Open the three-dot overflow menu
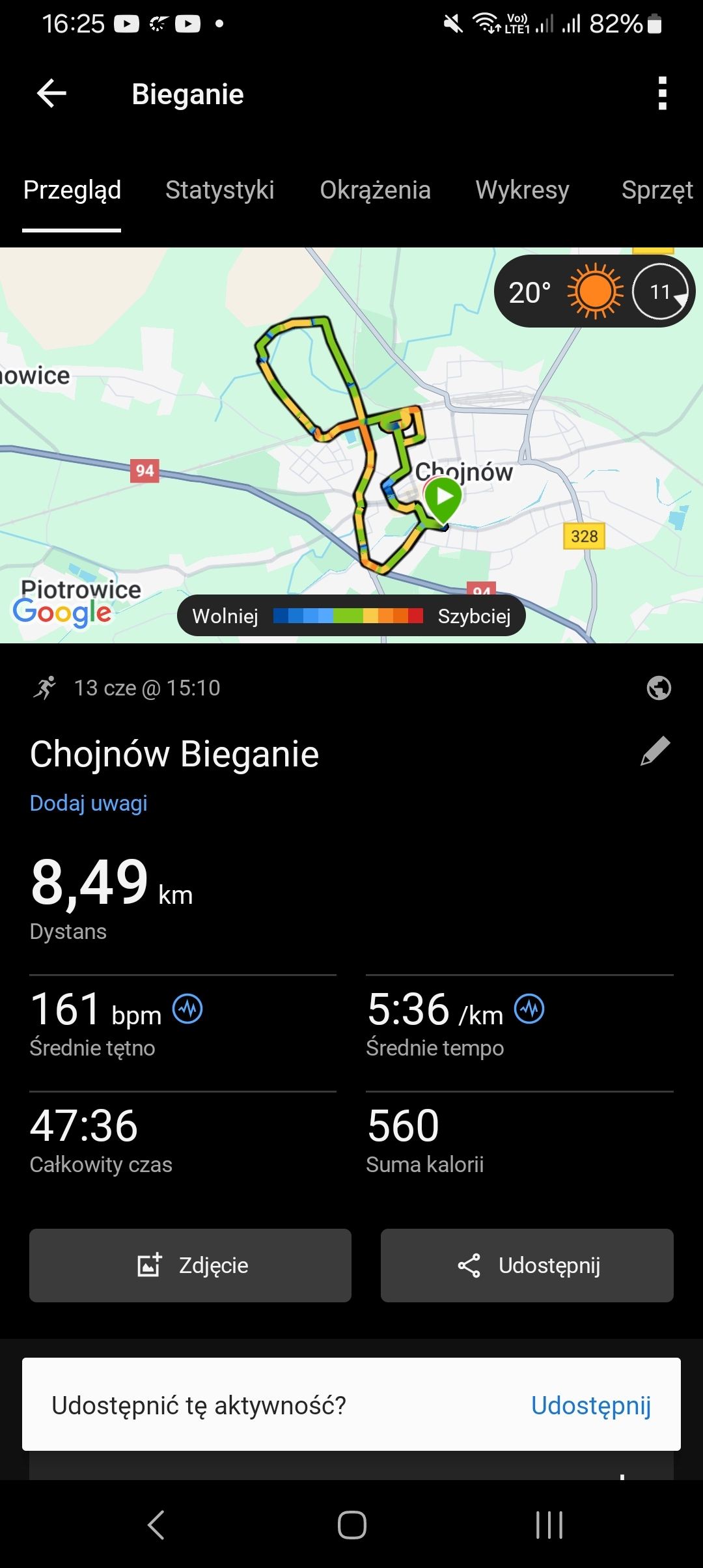The width and height of the screenshot is (703, 1568). [662, 94]
